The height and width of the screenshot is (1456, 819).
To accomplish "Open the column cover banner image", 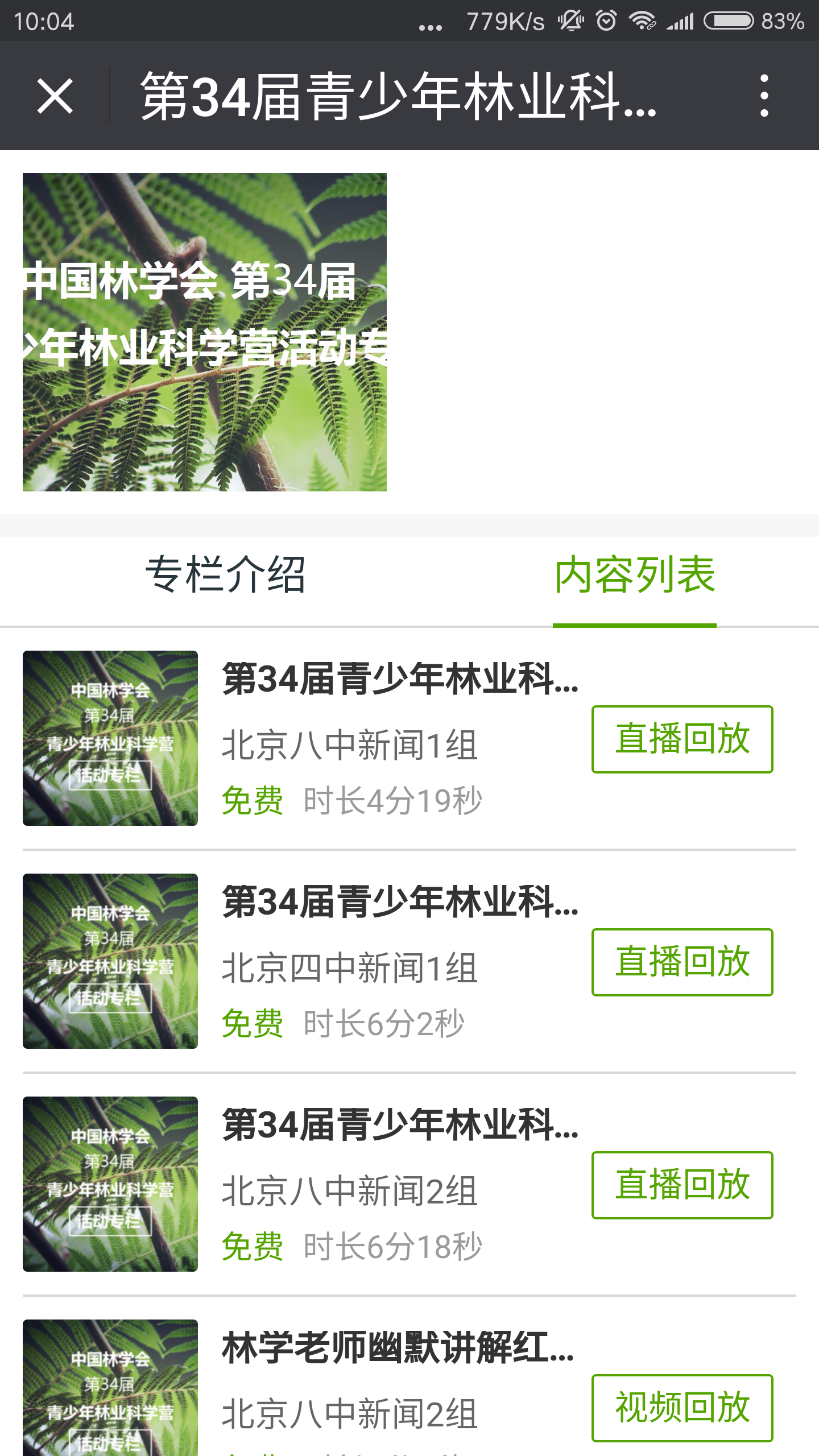I will point(205,332).
